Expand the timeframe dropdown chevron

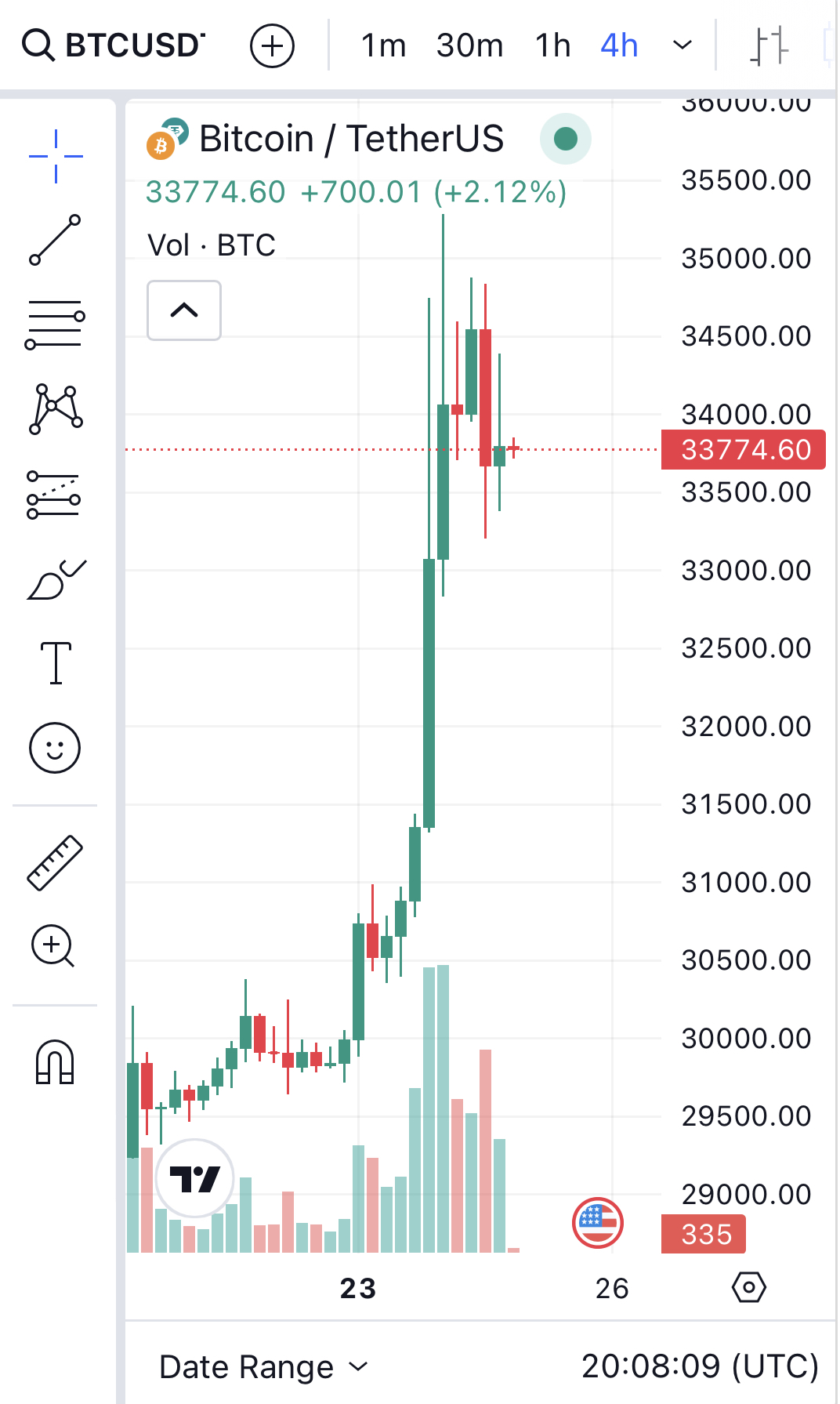(682, 45)
